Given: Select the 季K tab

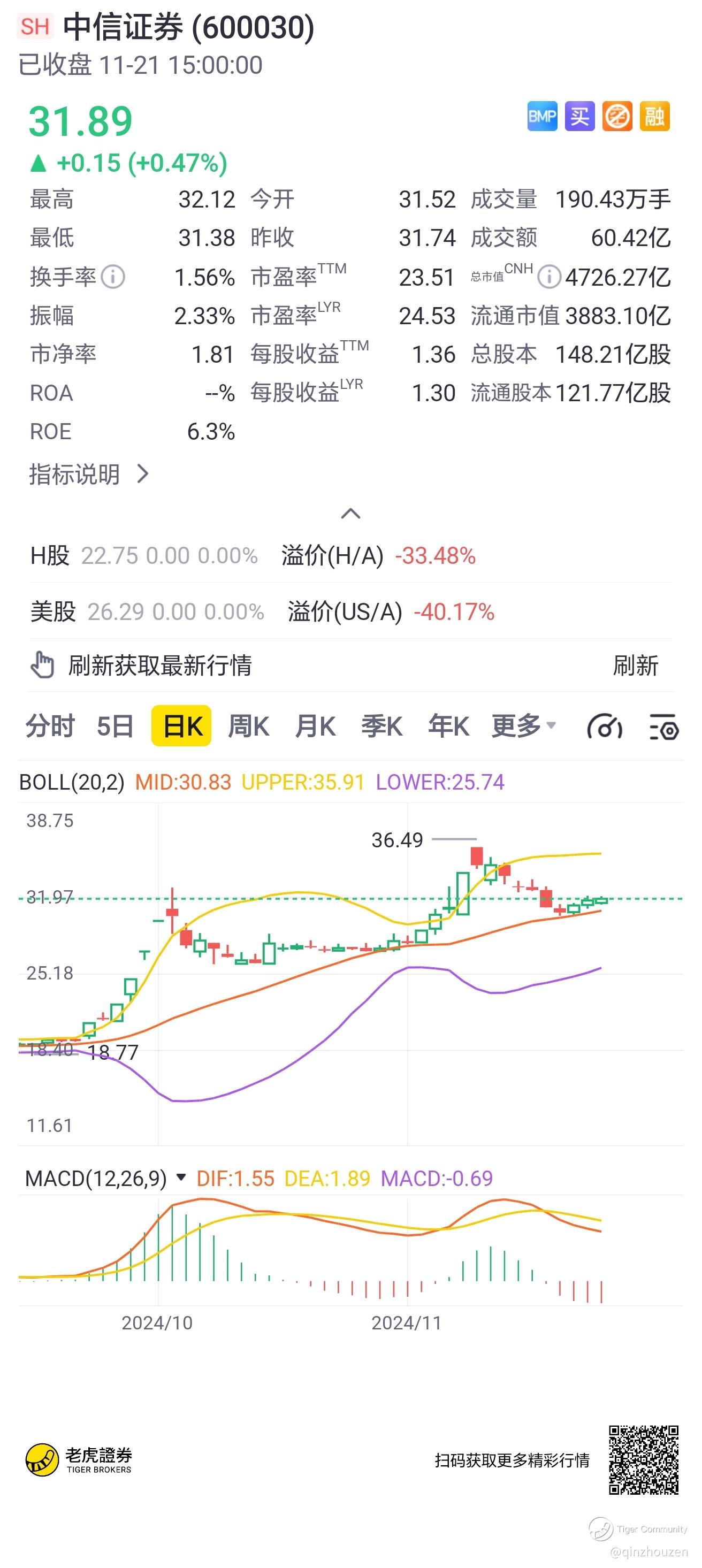Looking at the screenshot, I should click(381, 726).
